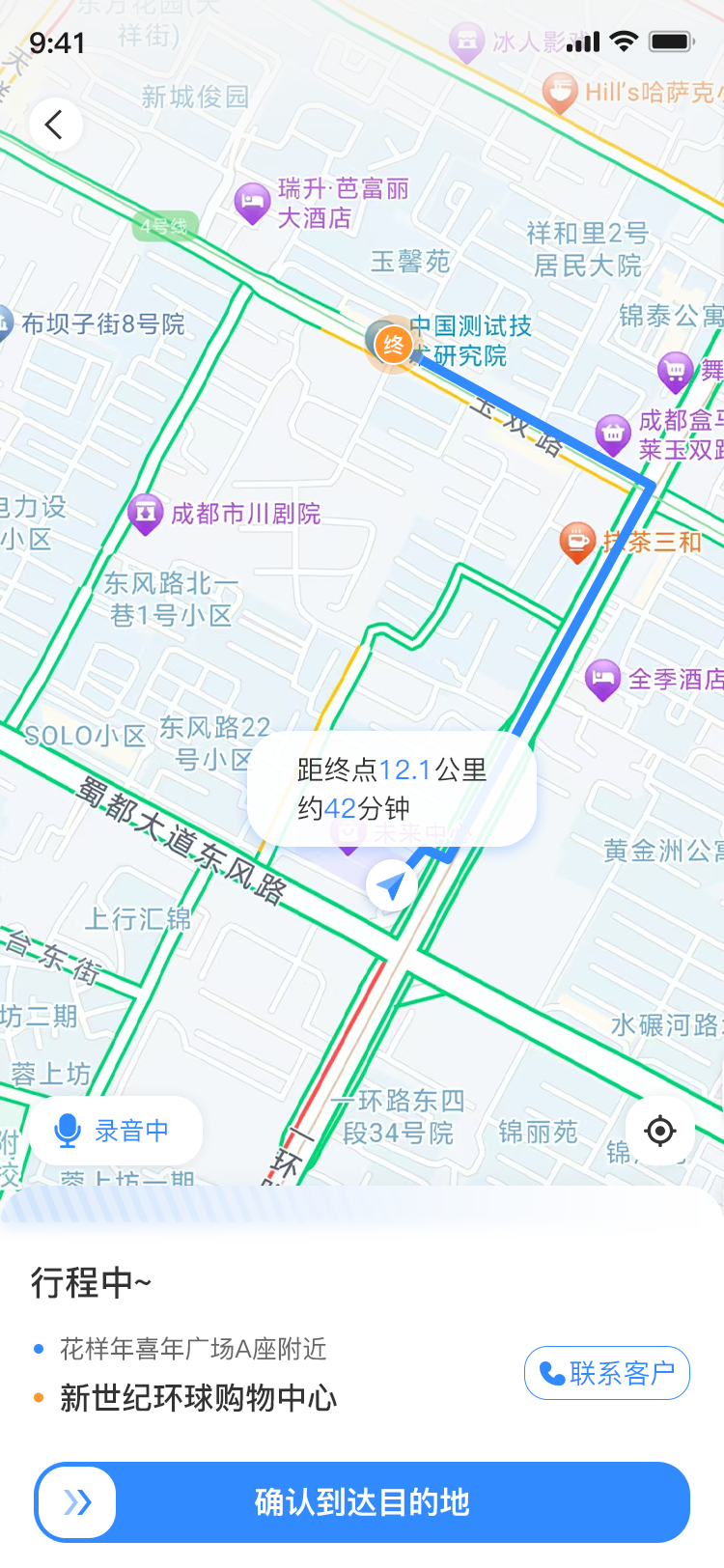Tap the orange destination (终) marker
This screenshot has width=724, height=1568.
pos(394,344)
